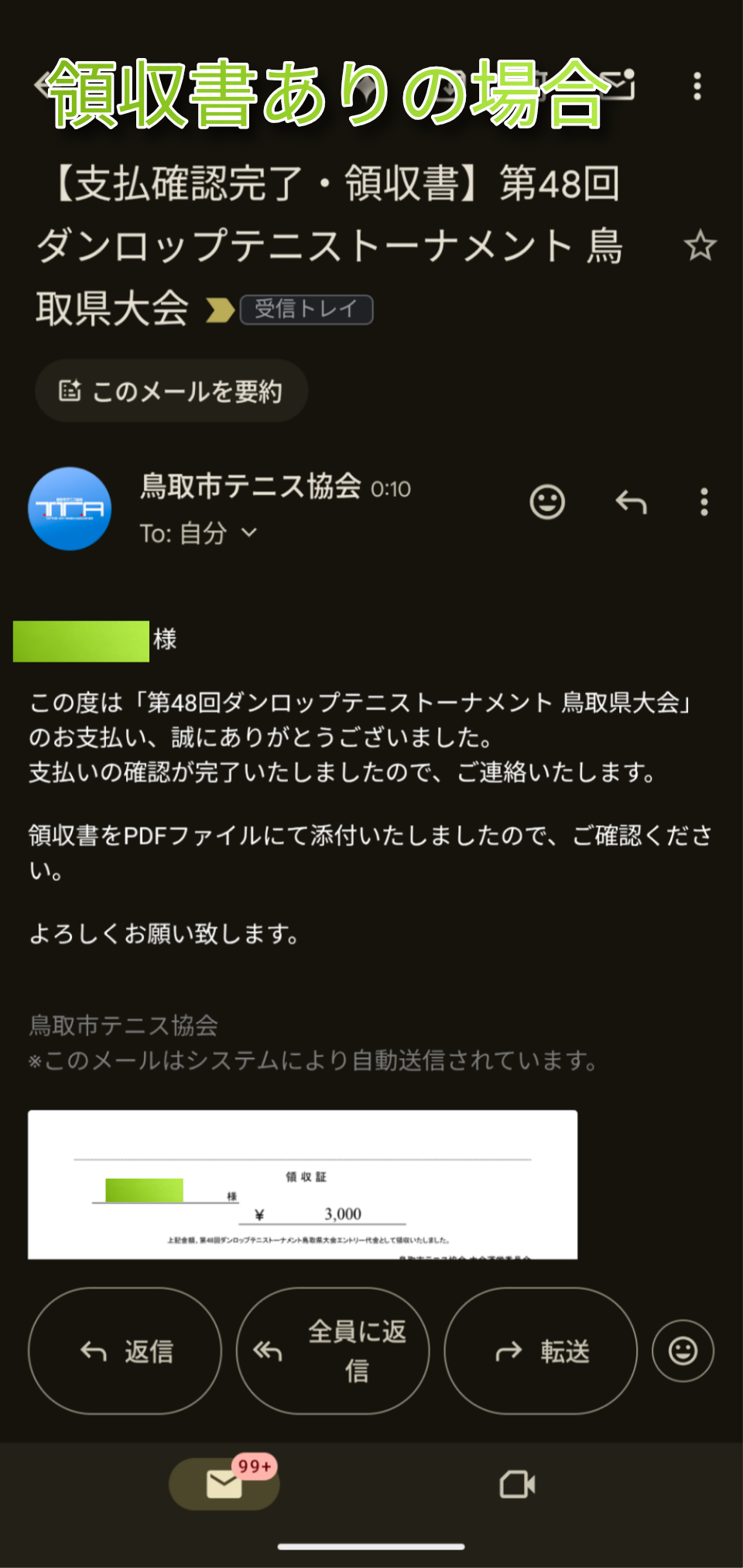The image size is (743, 1568).
Task: Switch to the Mail tab
Action: (x=224, y=1484)
